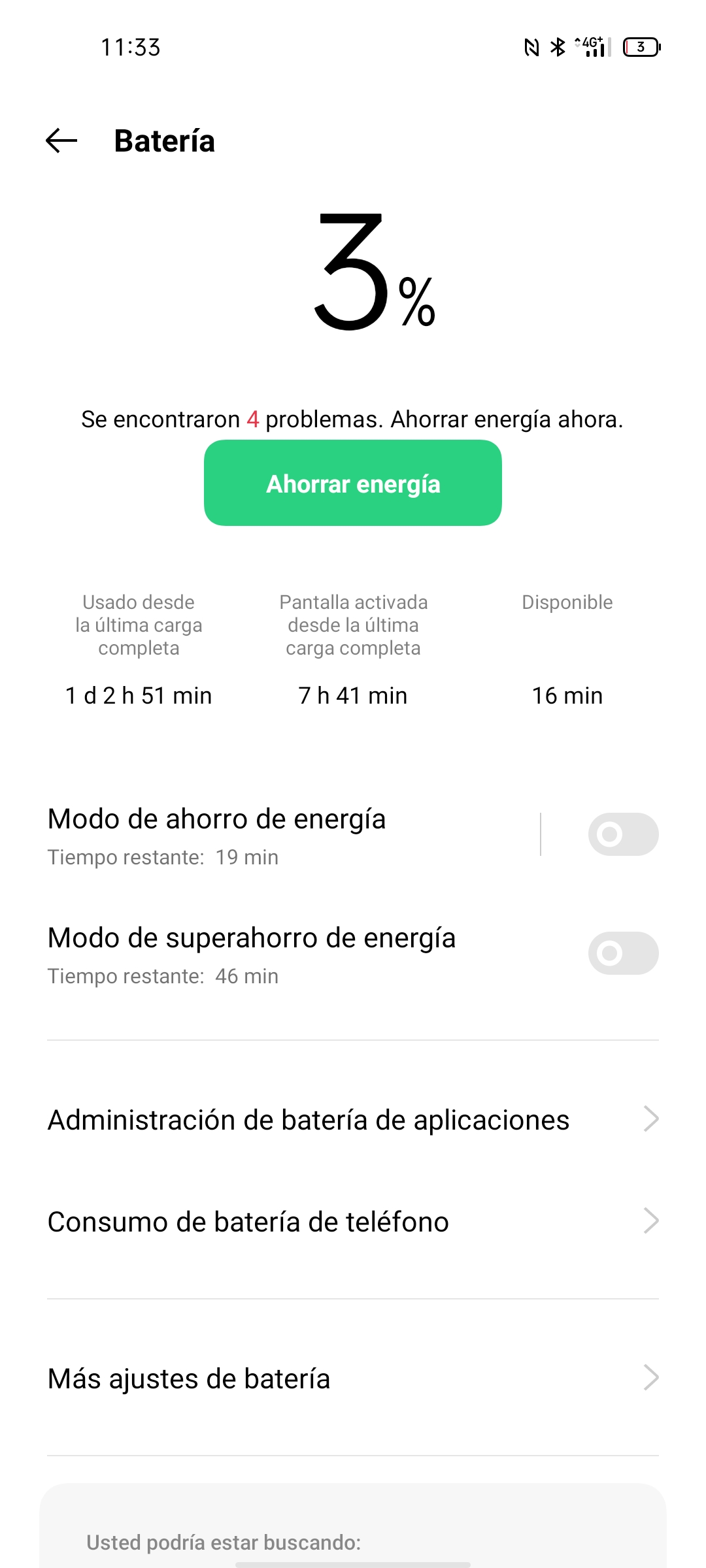Turn on Modo de superahorro de energía
706x1568 pixels.
click(622, 953)
